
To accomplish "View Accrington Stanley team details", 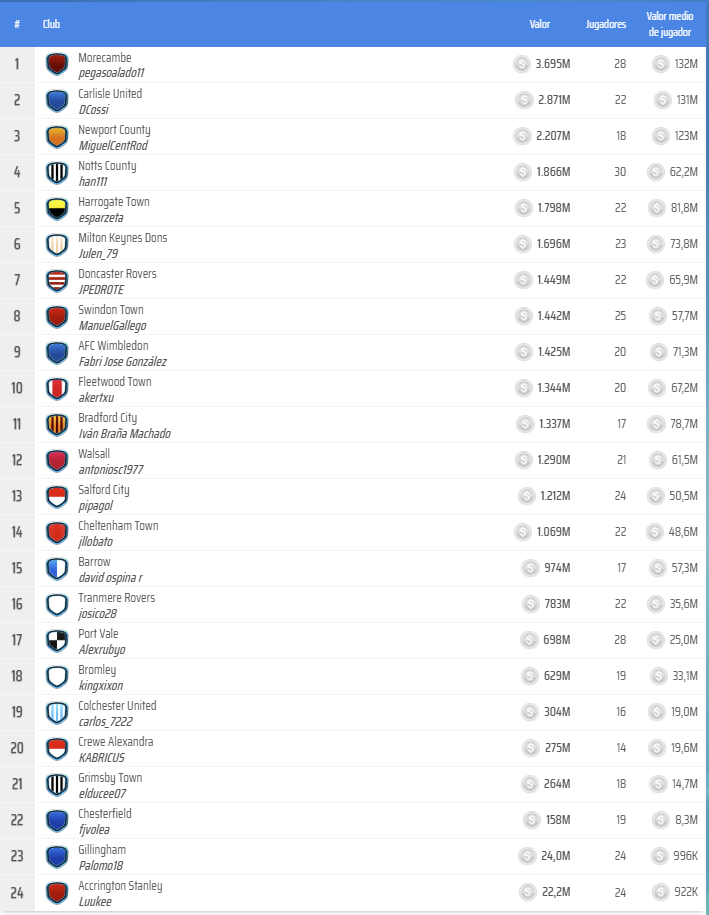I will click(120, 886).
